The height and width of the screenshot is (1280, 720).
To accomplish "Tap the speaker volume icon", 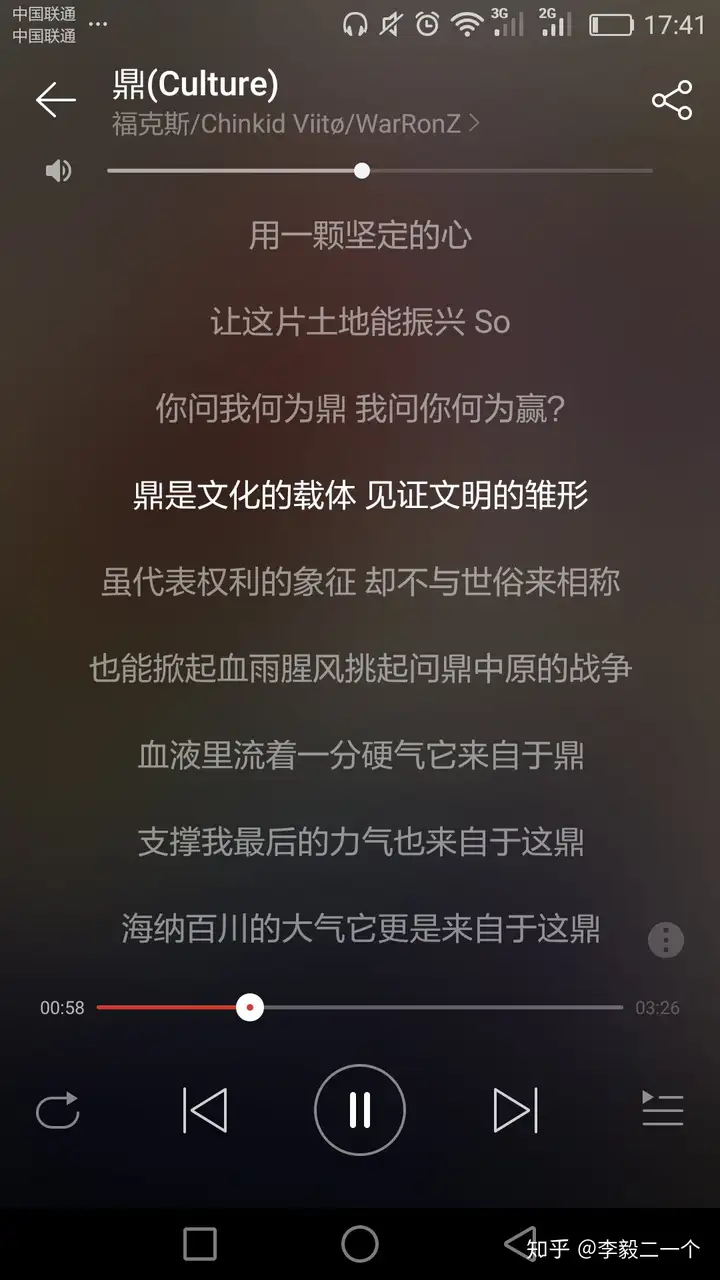I will click(59, 171).
